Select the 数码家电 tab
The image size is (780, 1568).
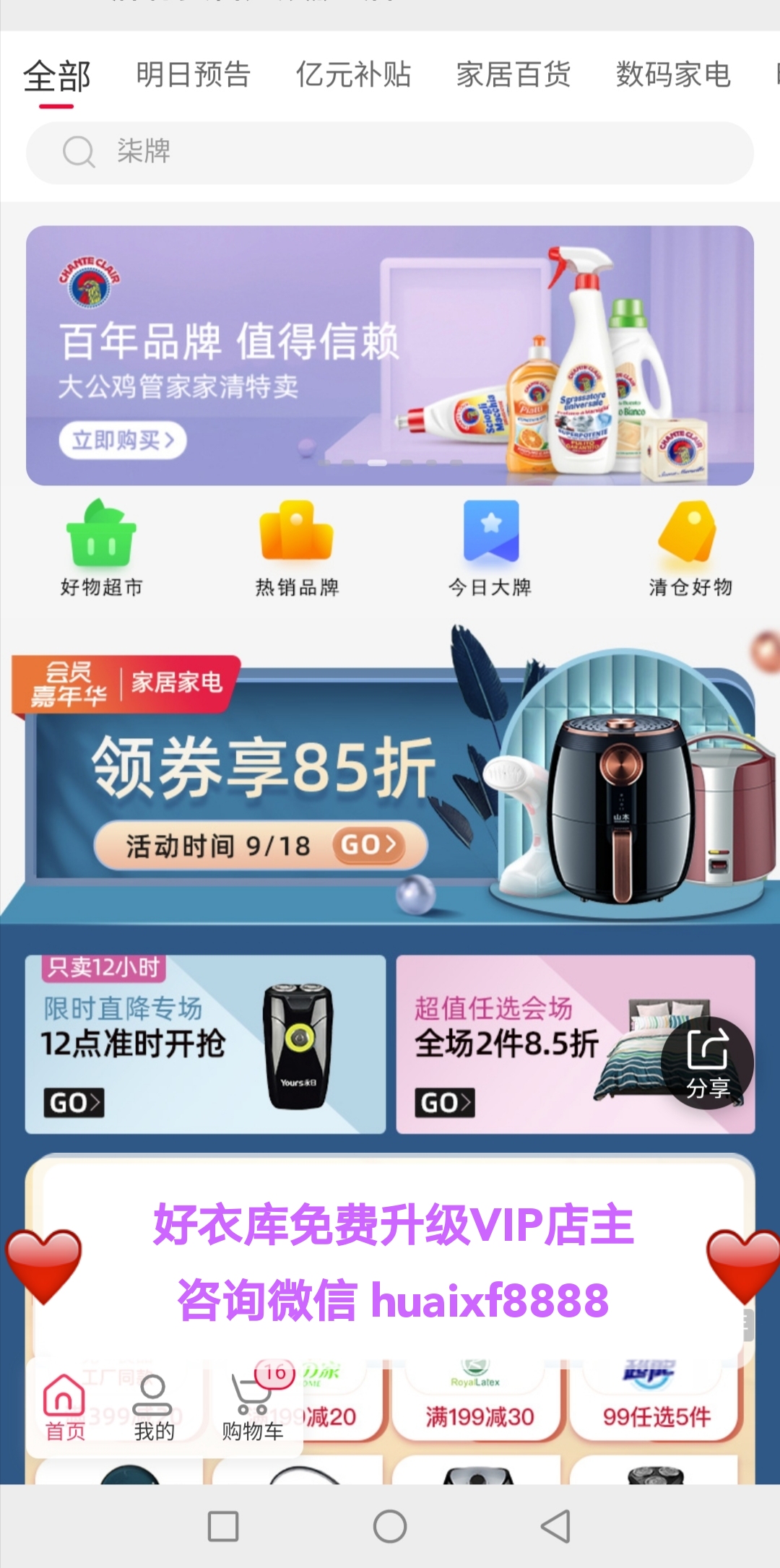click(x=672, y=74)
